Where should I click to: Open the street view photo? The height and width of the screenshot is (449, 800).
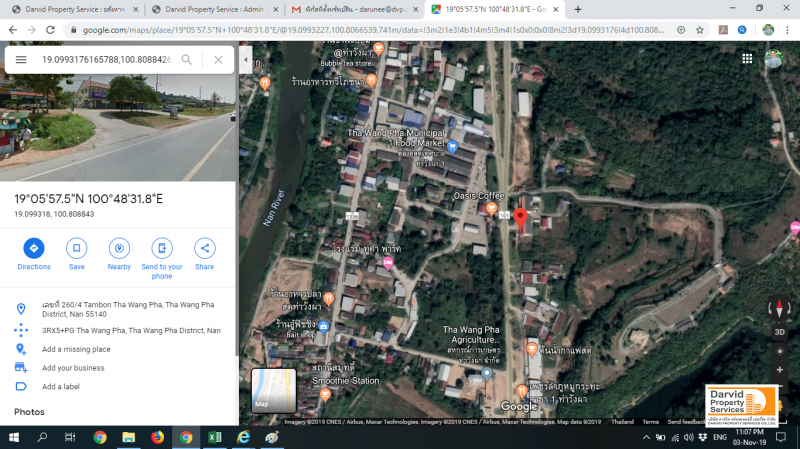[x=118, y=125]
